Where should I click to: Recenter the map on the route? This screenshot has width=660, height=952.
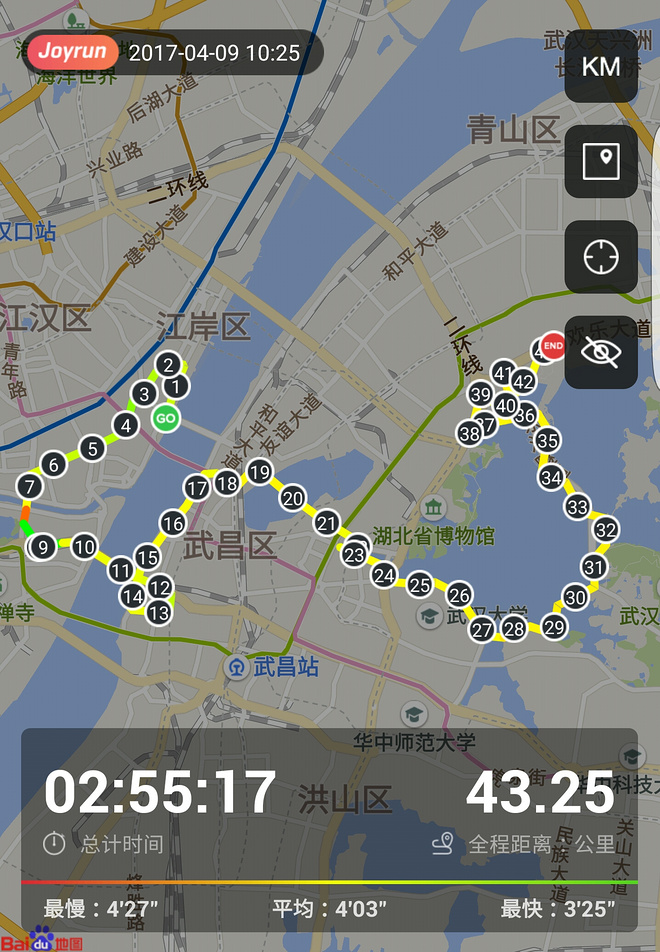coord(601,257)
